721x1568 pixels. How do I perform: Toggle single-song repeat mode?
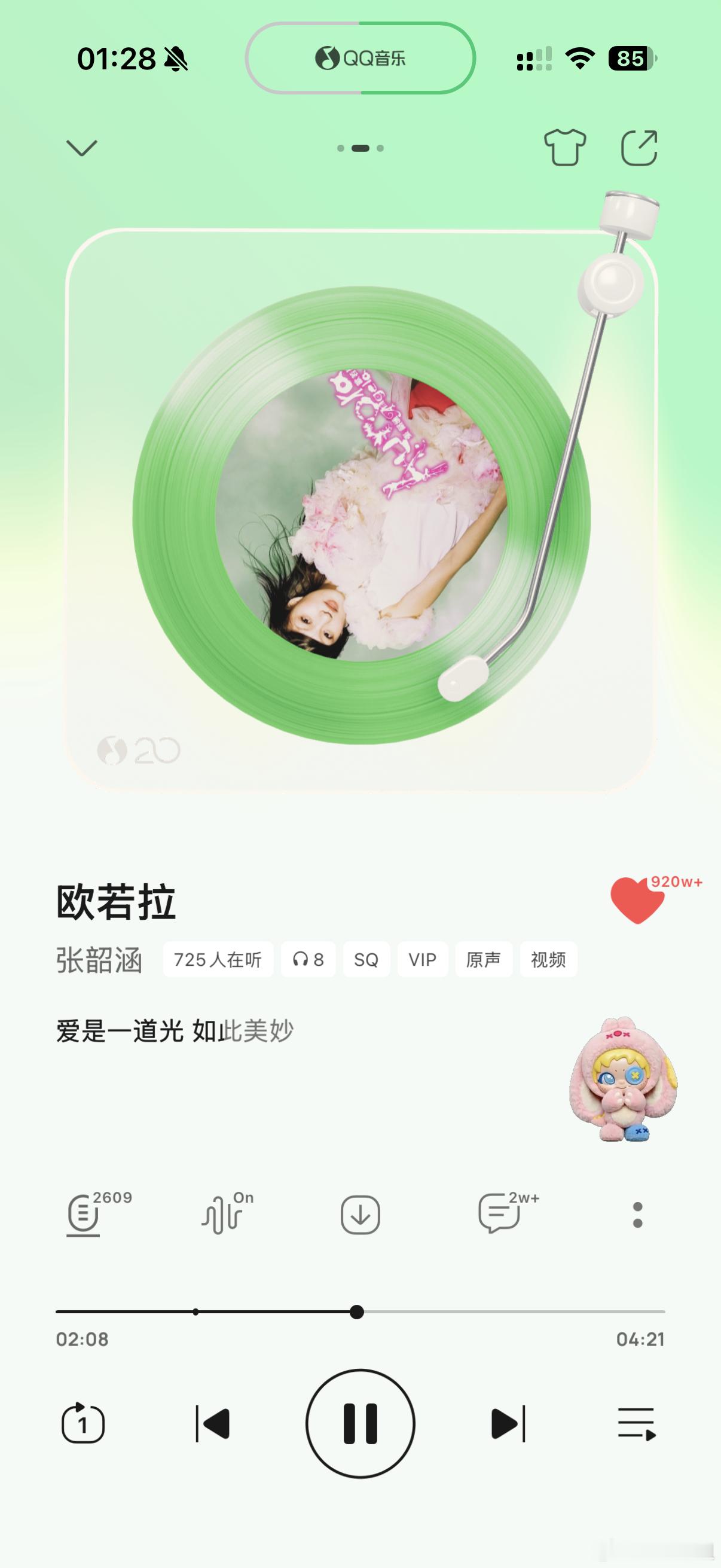(82, 1424)
